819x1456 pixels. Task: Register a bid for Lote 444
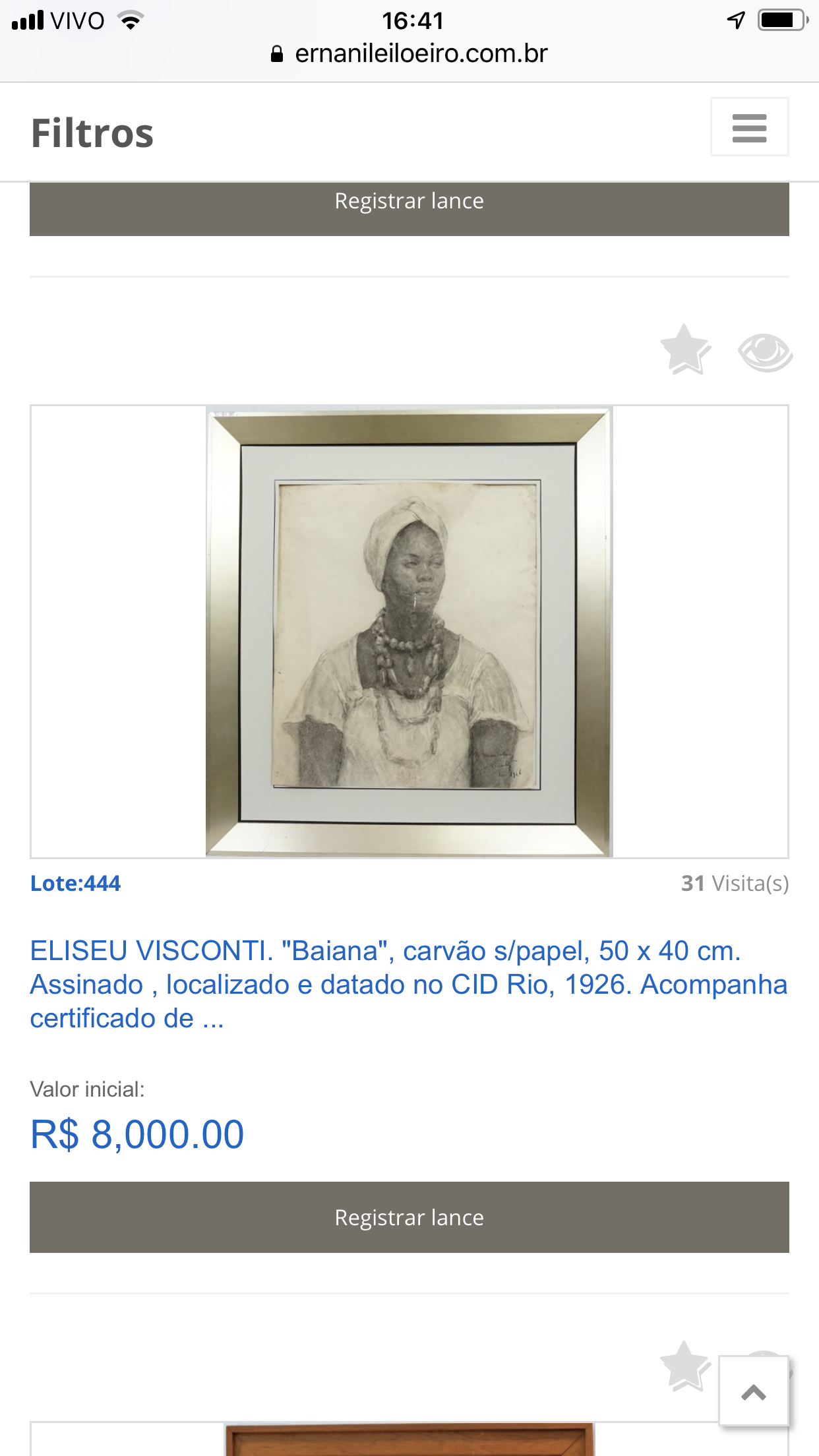click(409, 1217)
